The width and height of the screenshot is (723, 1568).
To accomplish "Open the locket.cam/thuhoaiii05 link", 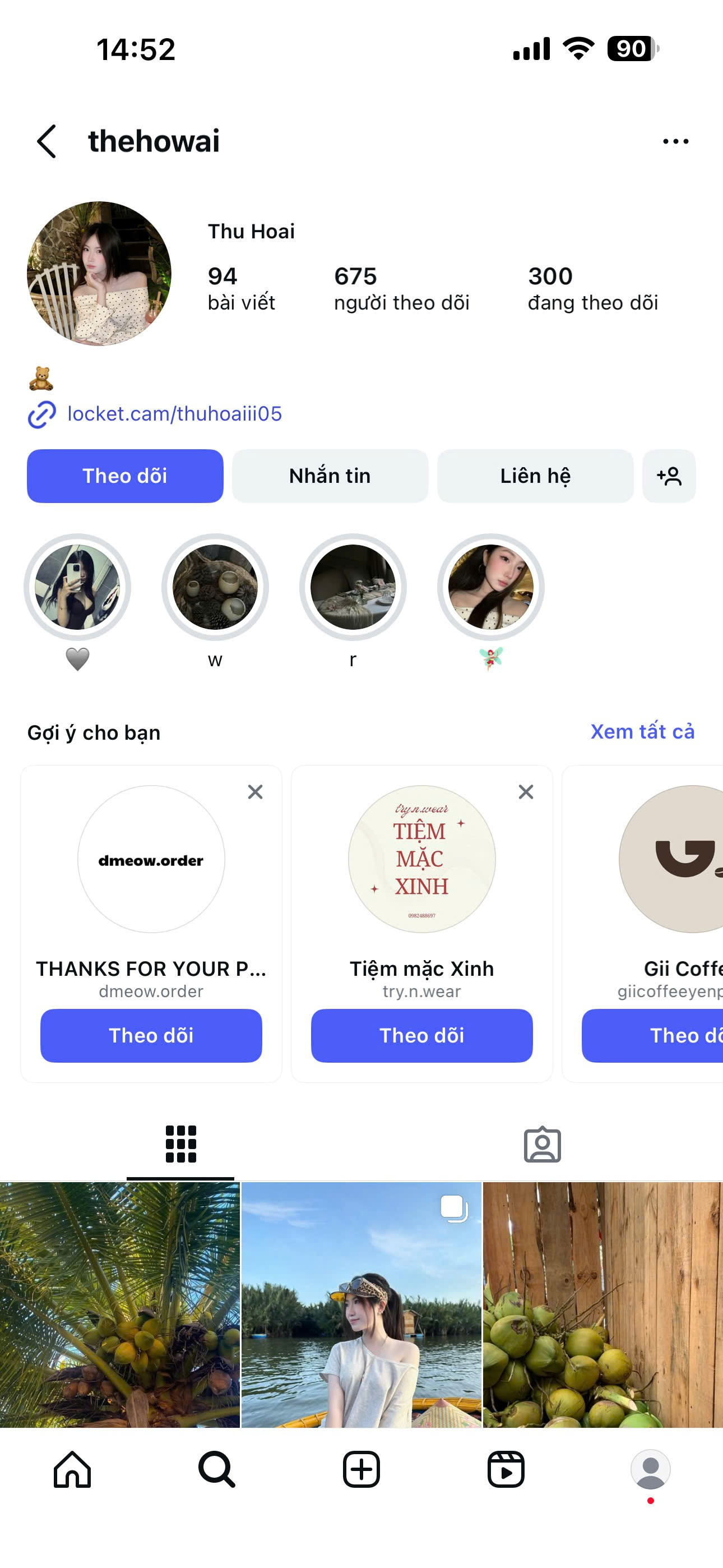I will [174, 414].
